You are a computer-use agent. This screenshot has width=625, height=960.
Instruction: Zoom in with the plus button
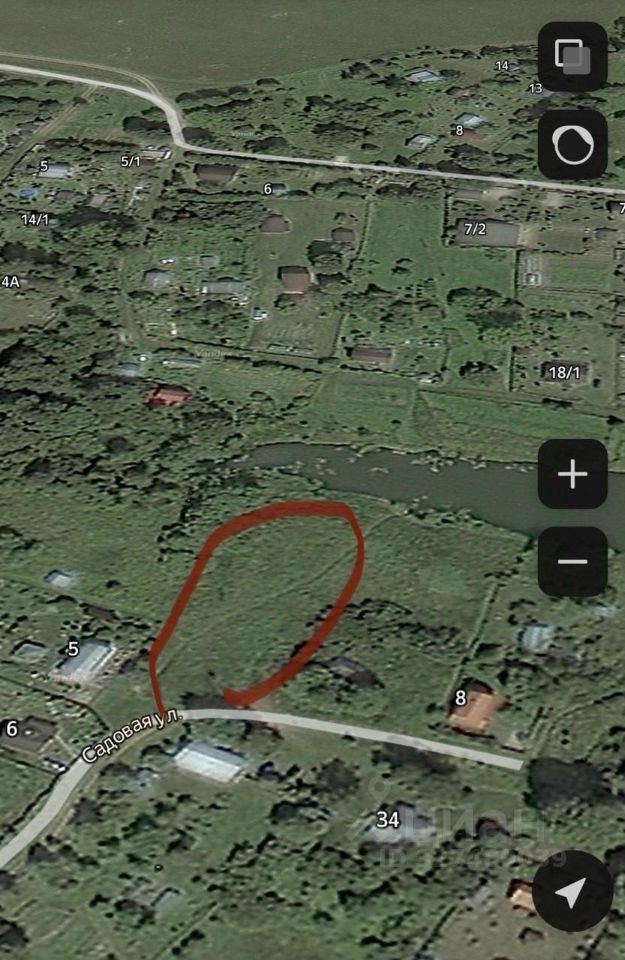572,474
